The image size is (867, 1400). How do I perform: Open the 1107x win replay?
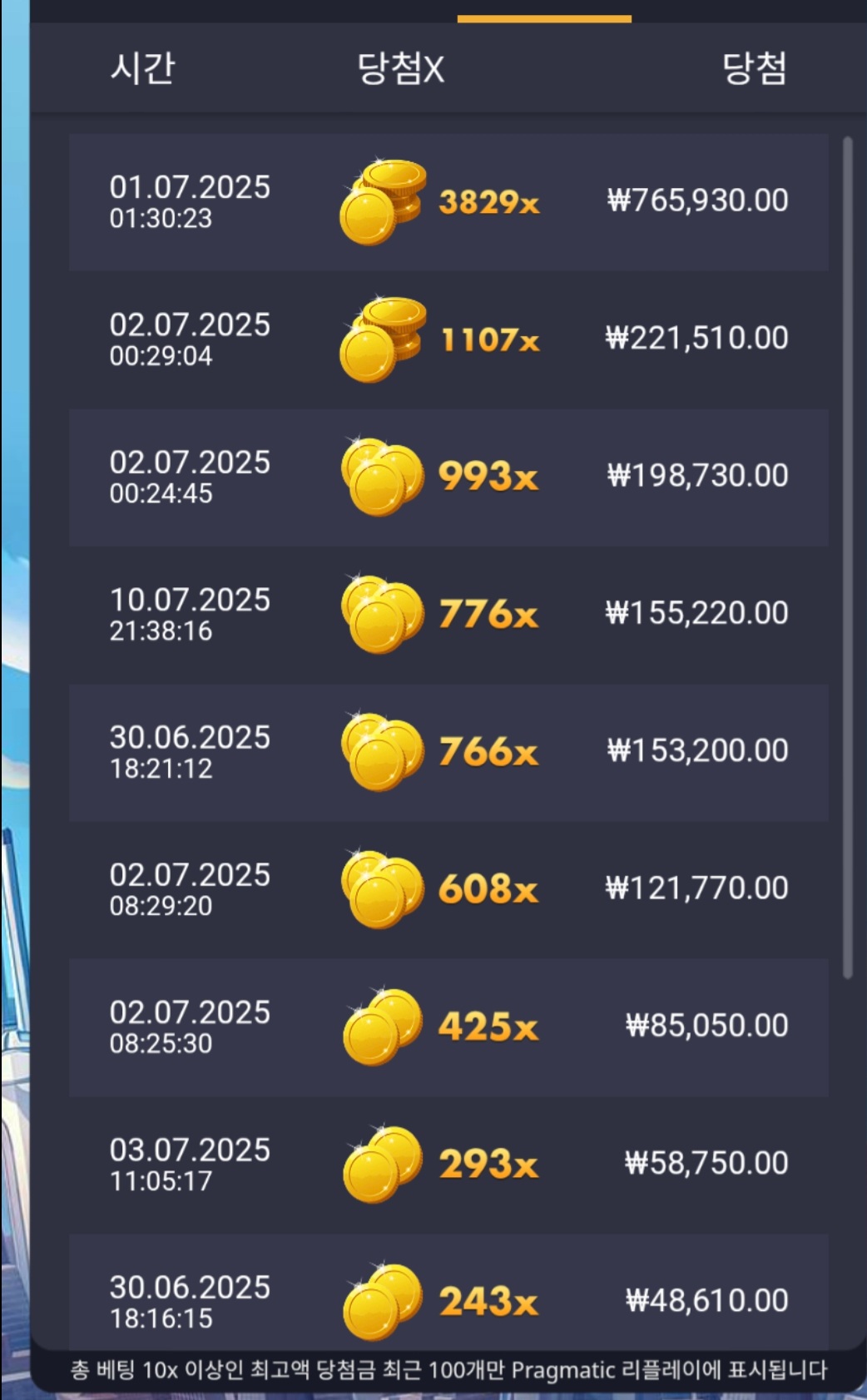[x=448, y=339]
